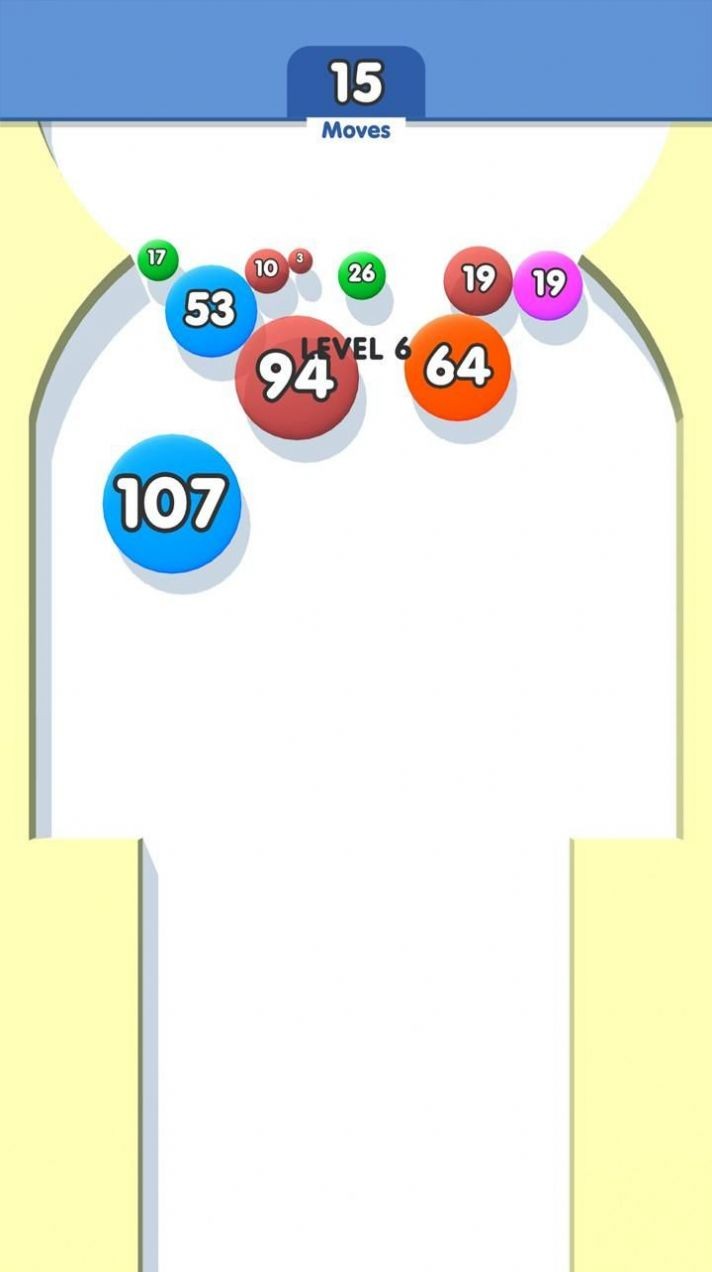Screen dimensions: 712x1272
Task: Tap the red 10 ball
Action: click(x=265, y=269)
